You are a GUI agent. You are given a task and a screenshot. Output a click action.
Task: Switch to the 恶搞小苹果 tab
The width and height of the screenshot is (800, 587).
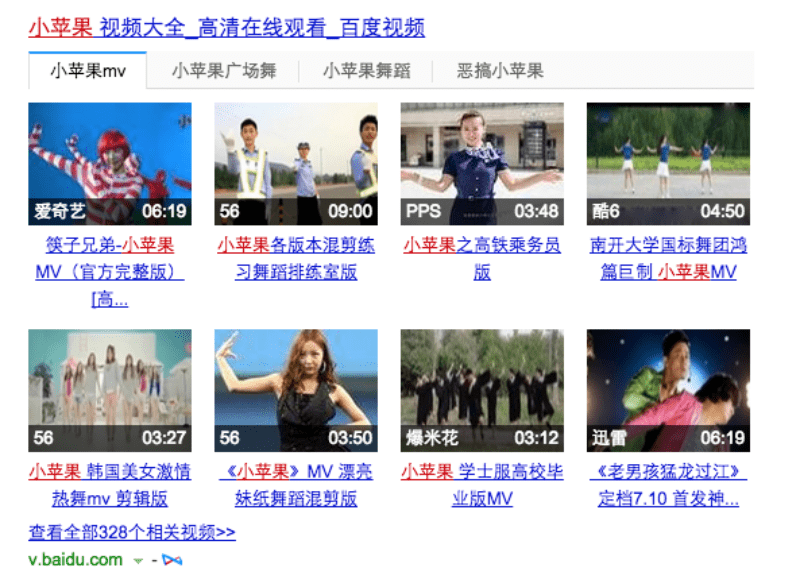point(500,70)
